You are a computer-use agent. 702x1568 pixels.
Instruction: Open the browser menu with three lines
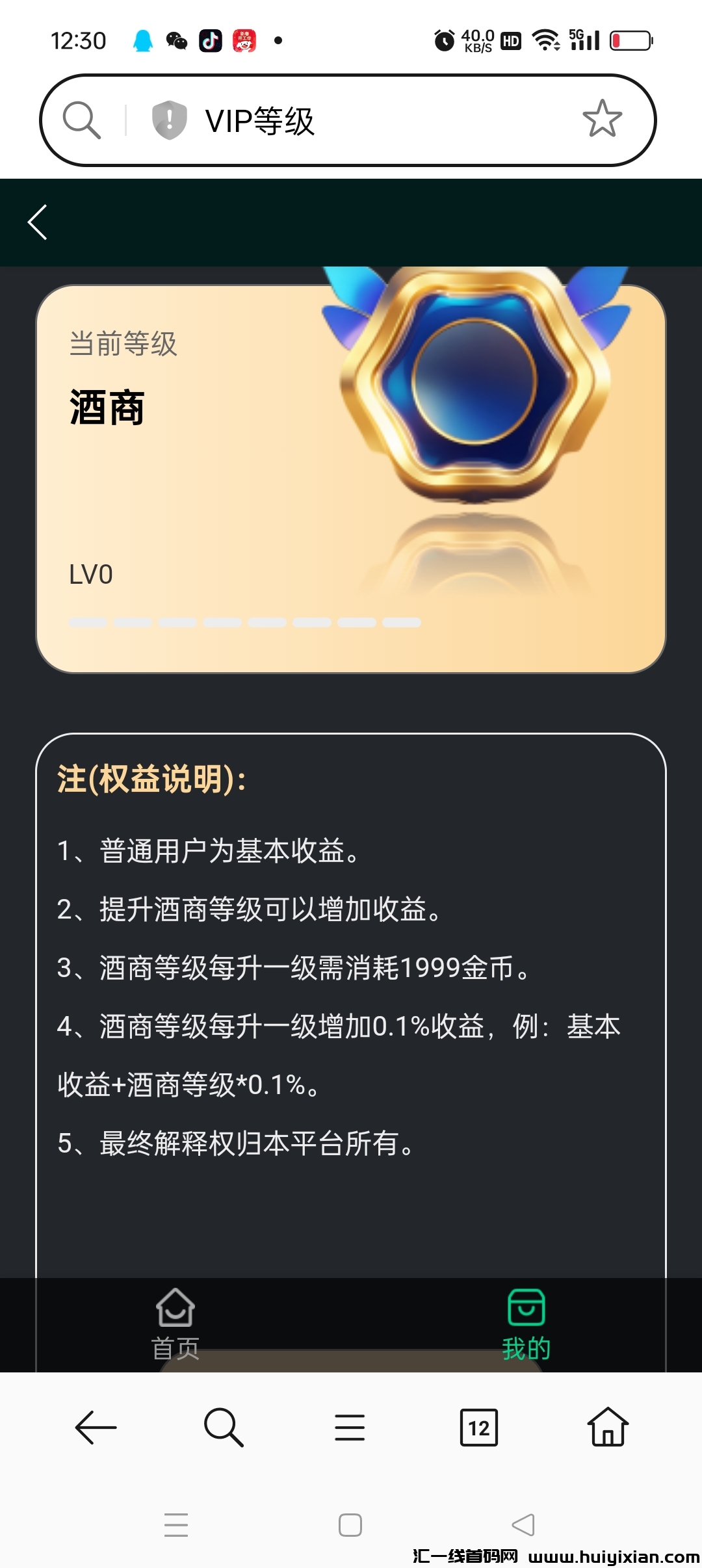pyautogui.click(x=350, y=1428)
